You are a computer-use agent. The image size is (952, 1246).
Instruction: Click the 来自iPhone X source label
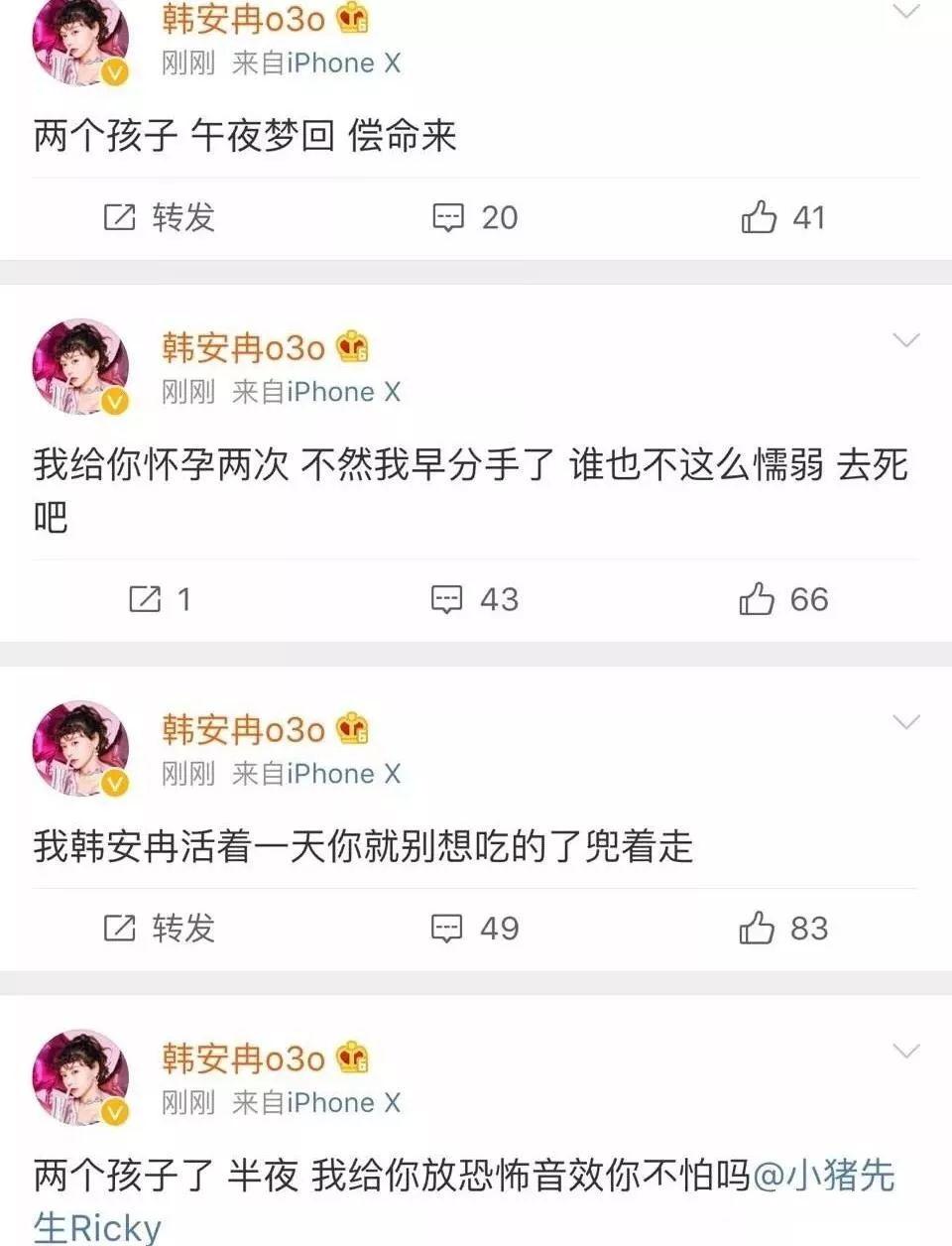317,62
